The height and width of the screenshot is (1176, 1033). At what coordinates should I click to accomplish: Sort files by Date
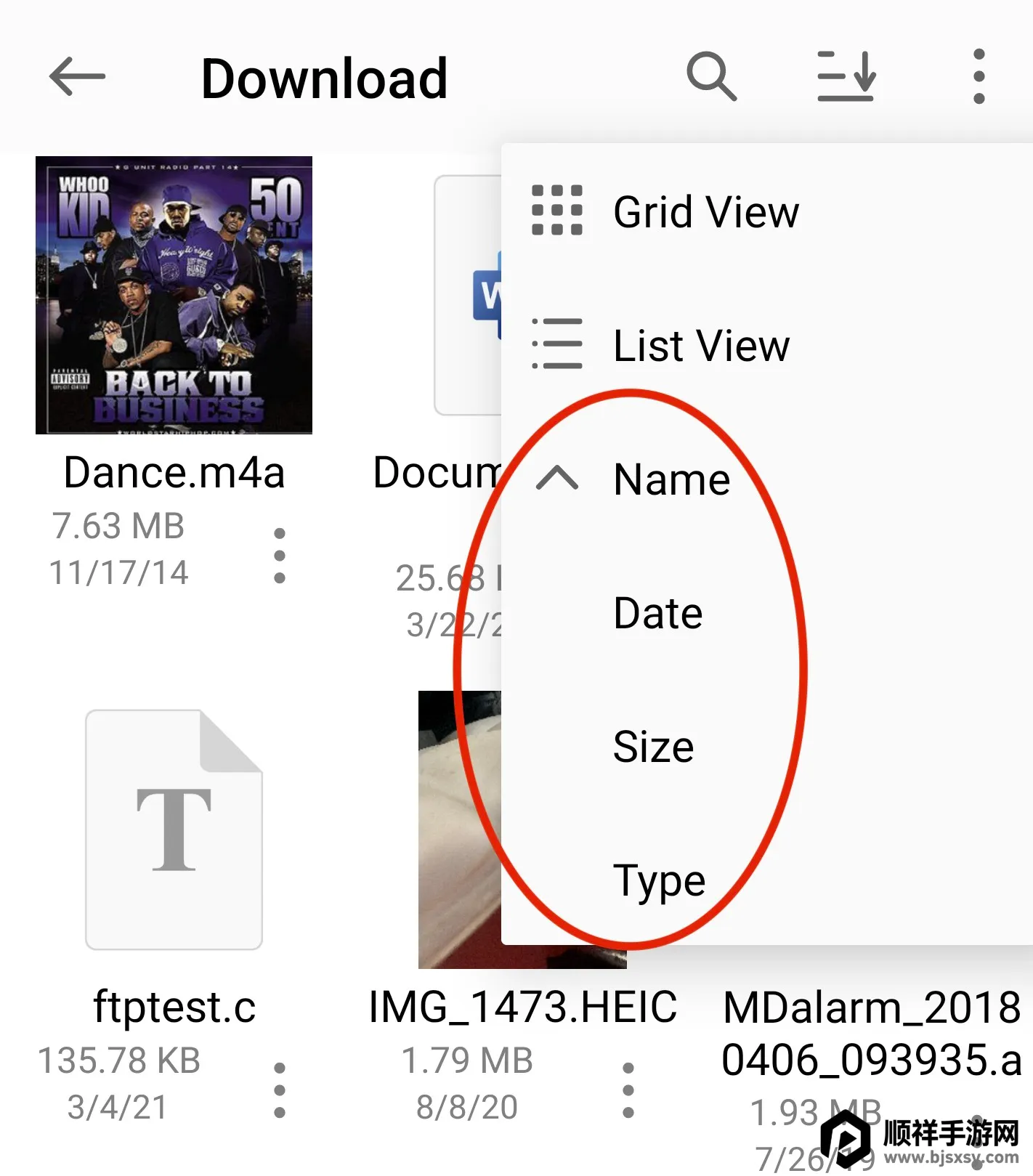(658, 613)
